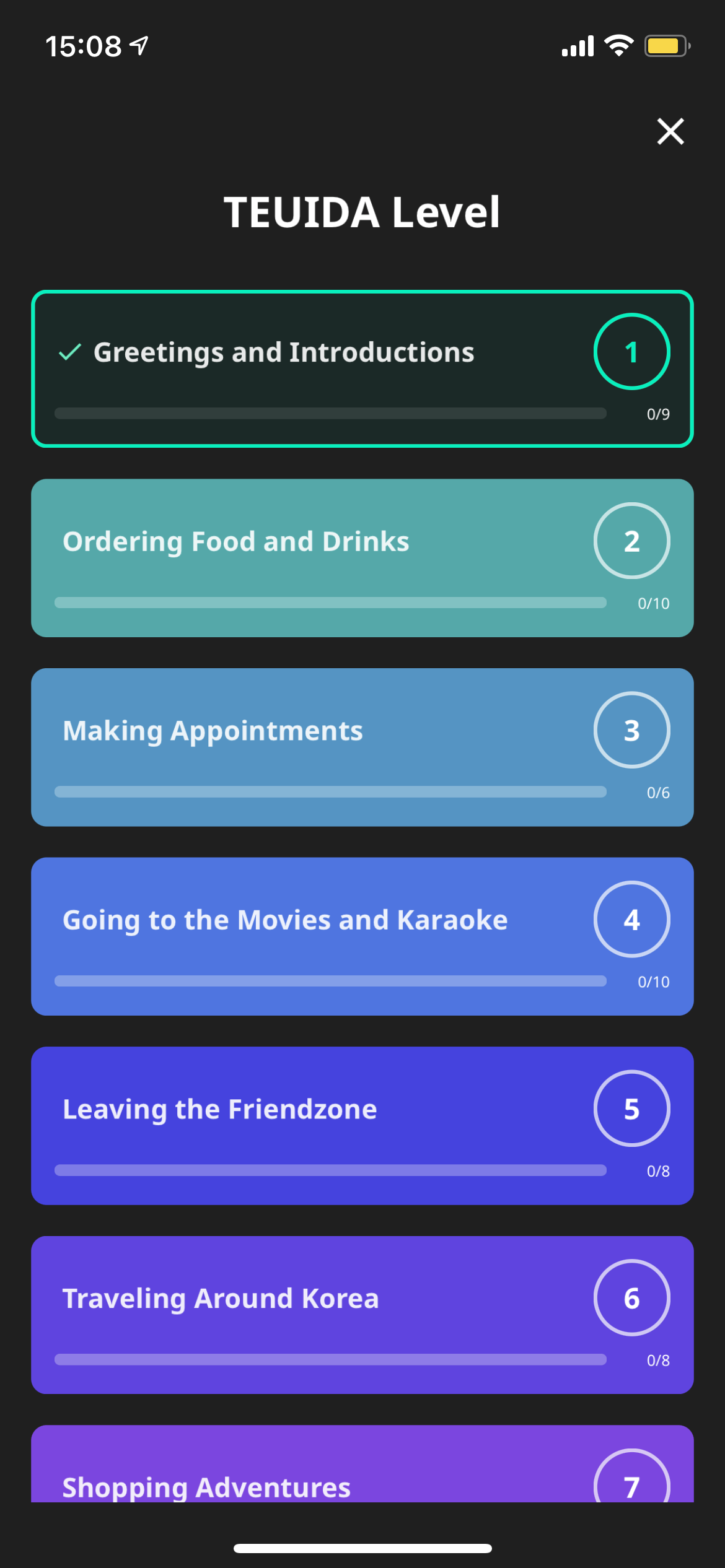Select the Greetings and Introductions level
This screenshot has height=1568, width=725.
362,368
